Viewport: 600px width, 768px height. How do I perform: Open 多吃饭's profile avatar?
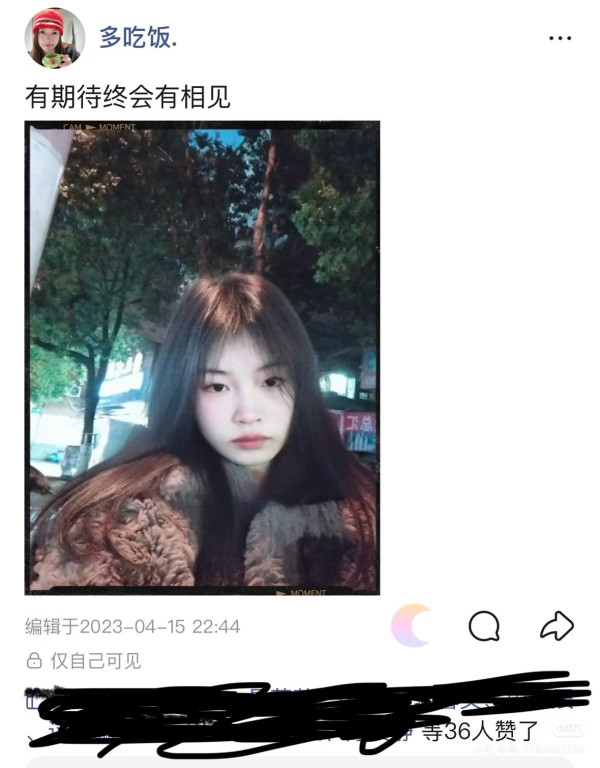[54, 37]
